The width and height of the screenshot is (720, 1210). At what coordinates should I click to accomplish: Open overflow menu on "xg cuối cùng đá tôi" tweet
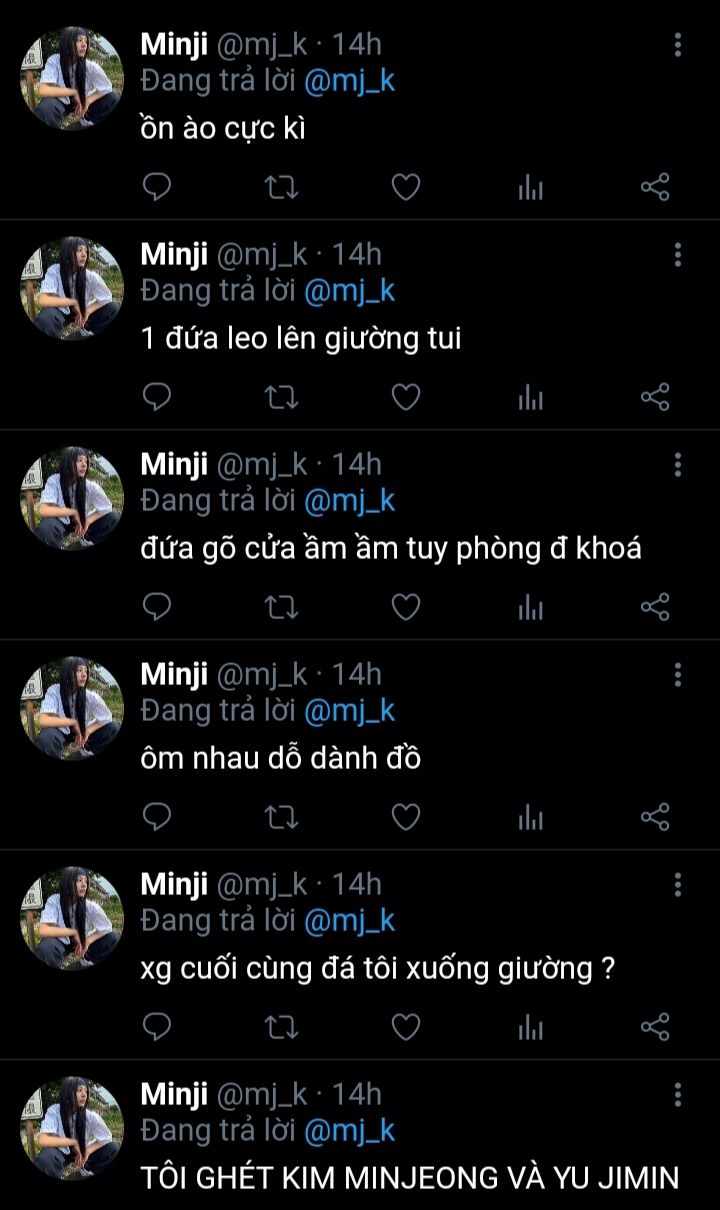[x=678, y=884]
